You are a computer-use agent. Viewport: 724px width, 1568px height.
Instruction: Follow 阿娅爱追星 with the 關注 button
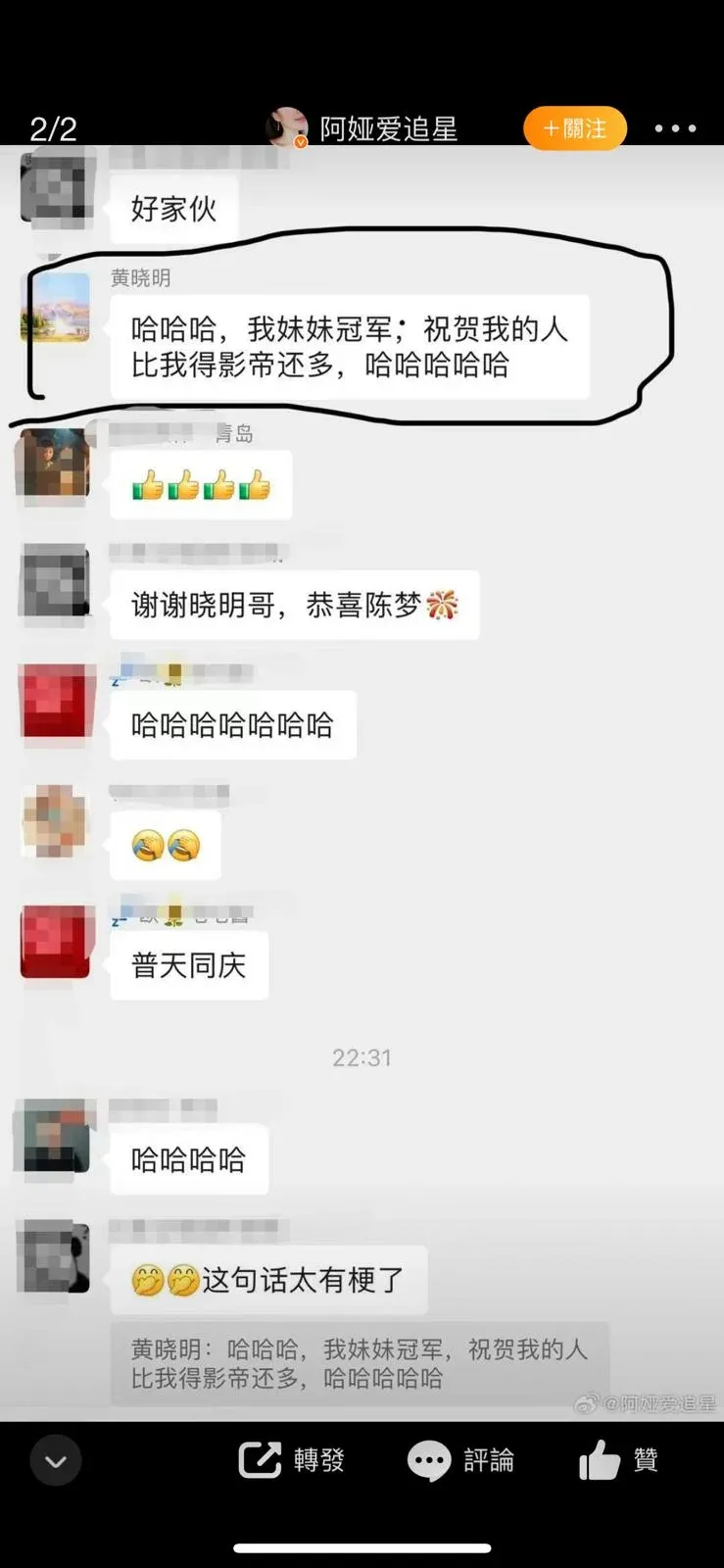pyautogui.click(x=575, y=128)
